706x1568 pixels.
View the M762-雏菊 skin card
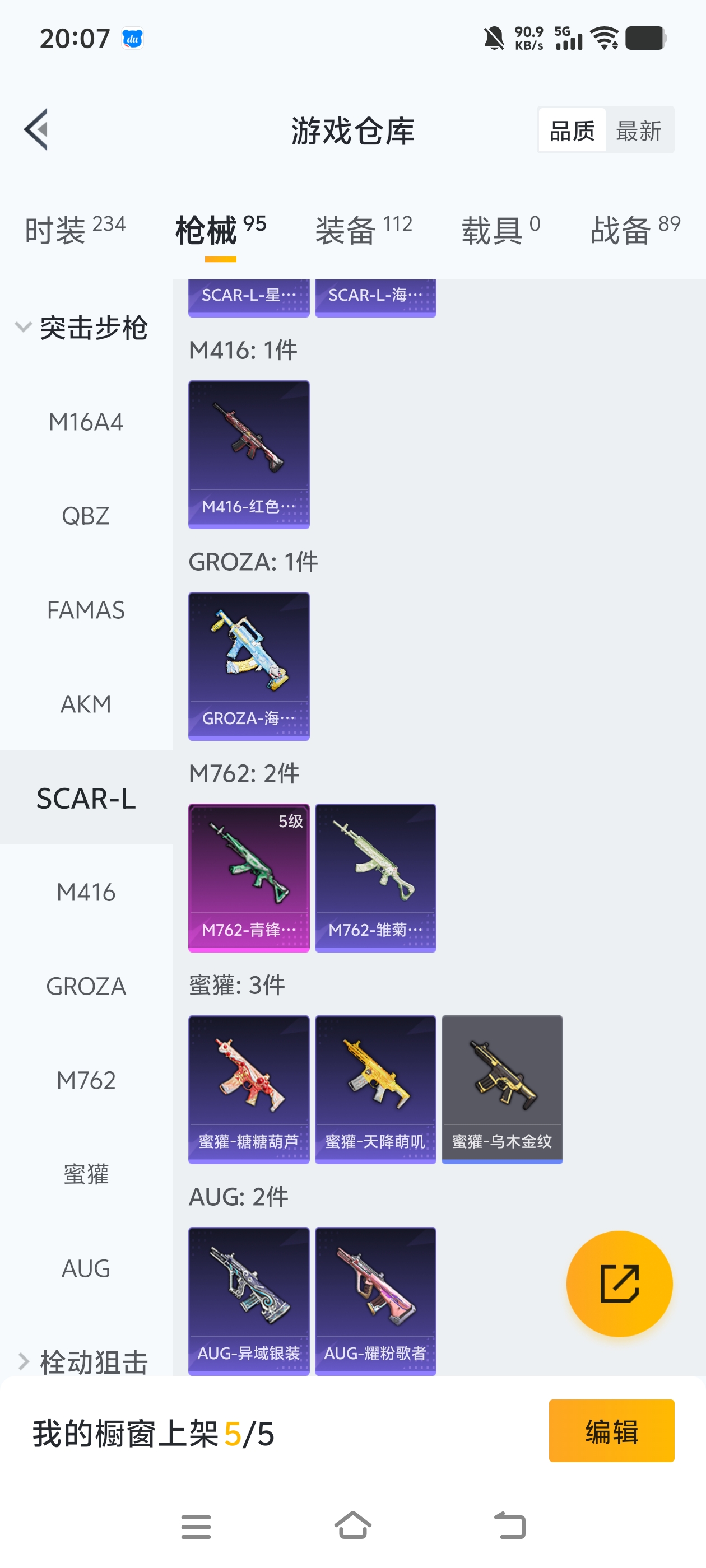(375, 877)
